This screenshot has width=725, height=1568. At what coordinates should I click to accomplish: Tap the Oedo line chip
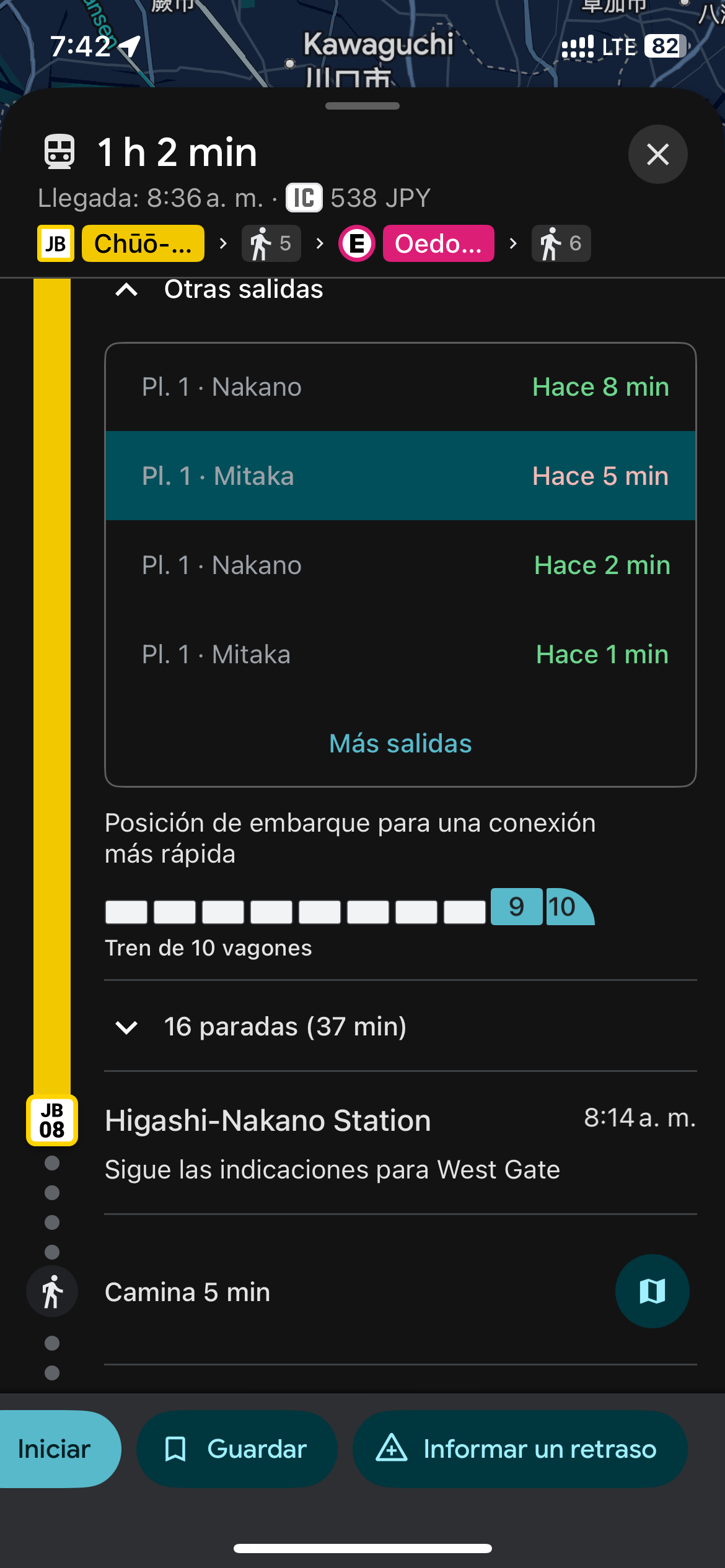tap(437, 244)
